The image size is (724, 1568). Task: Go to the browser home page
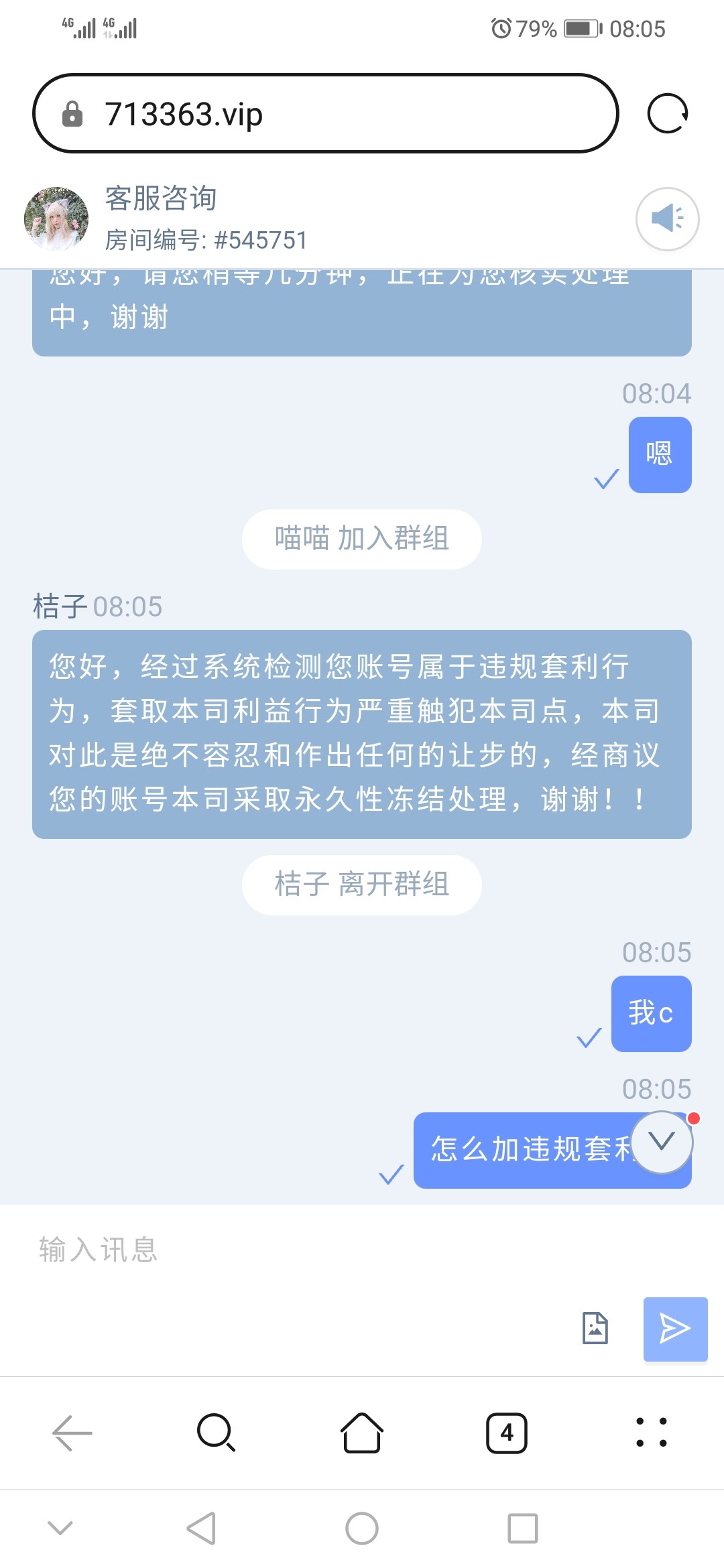pyautogui.click(x=362, y=1433)
